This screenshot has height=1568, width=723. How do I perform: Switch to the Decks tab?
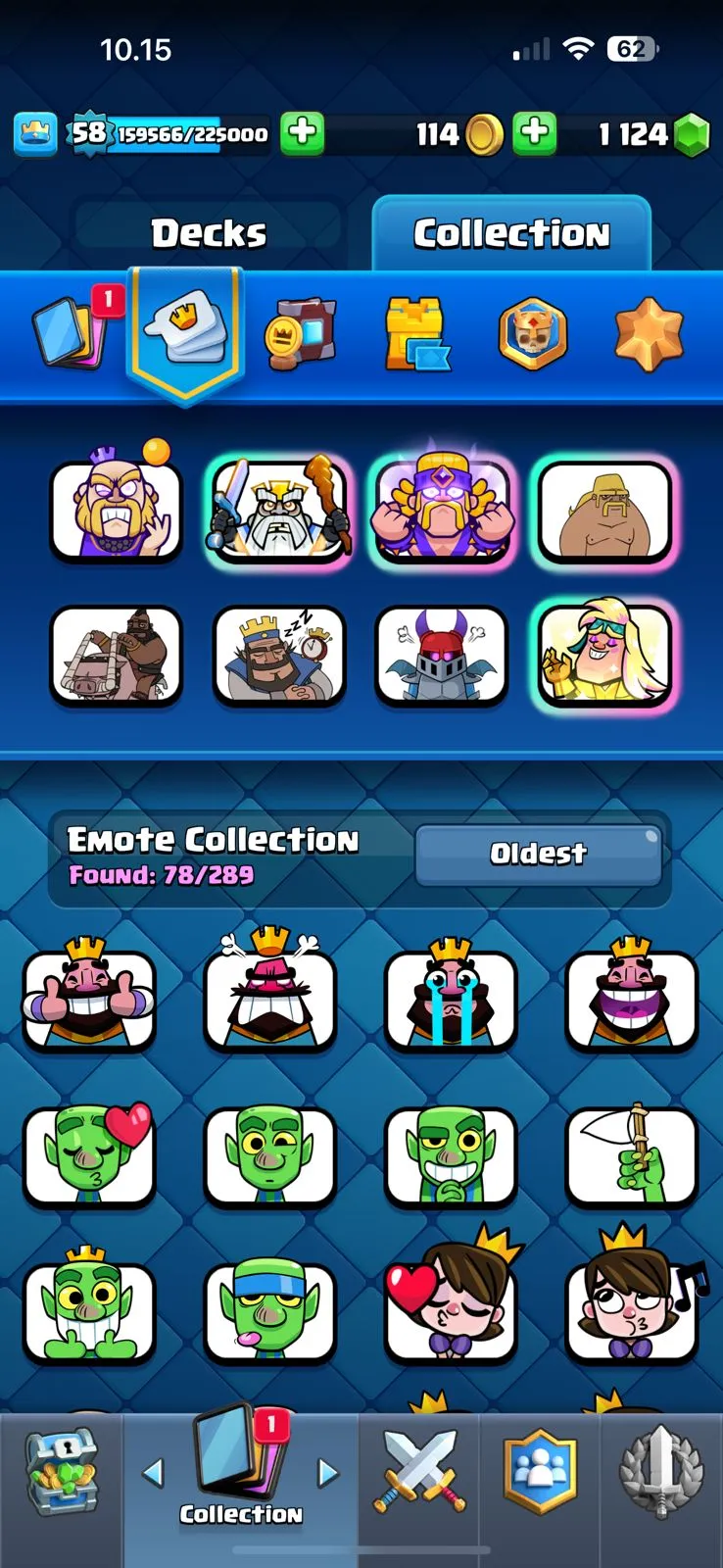[208, 233]
